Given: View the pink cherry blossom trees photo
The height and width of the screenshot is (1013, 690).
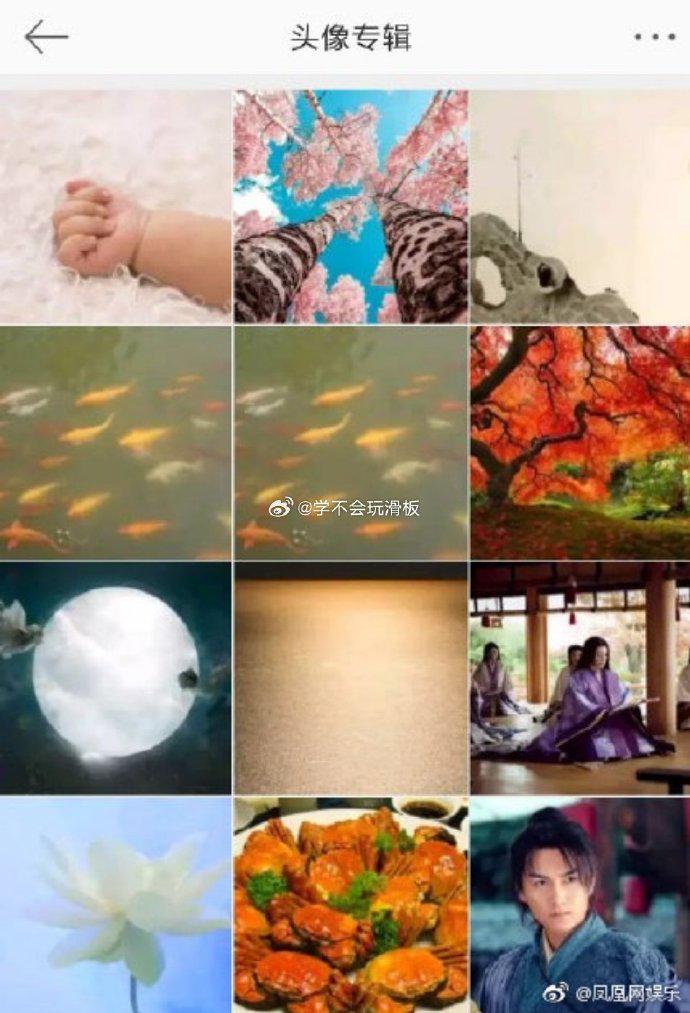Looking at the screenshot, I should click(x=351, y=207).
